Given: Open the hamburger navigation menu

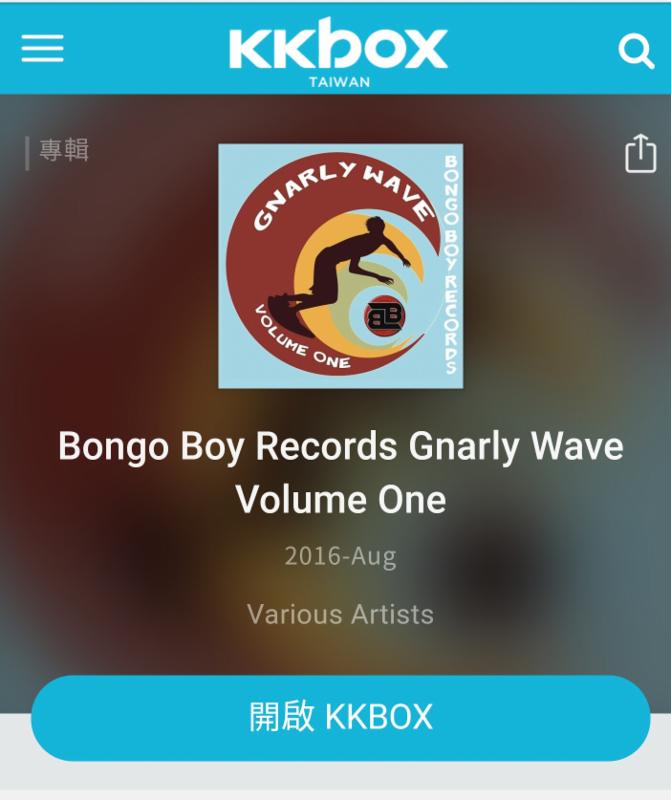Looking at the screenshot, I should click(x=42, y=49).
